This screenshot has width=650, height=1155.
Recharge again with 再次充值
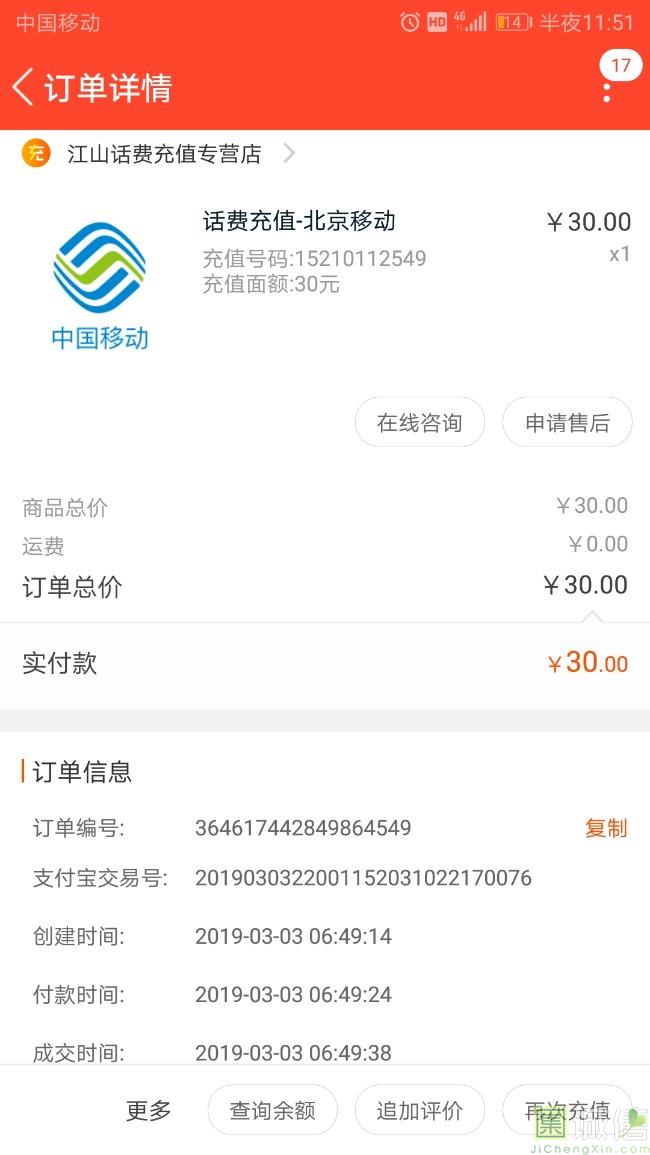(x=567, y=1110)
